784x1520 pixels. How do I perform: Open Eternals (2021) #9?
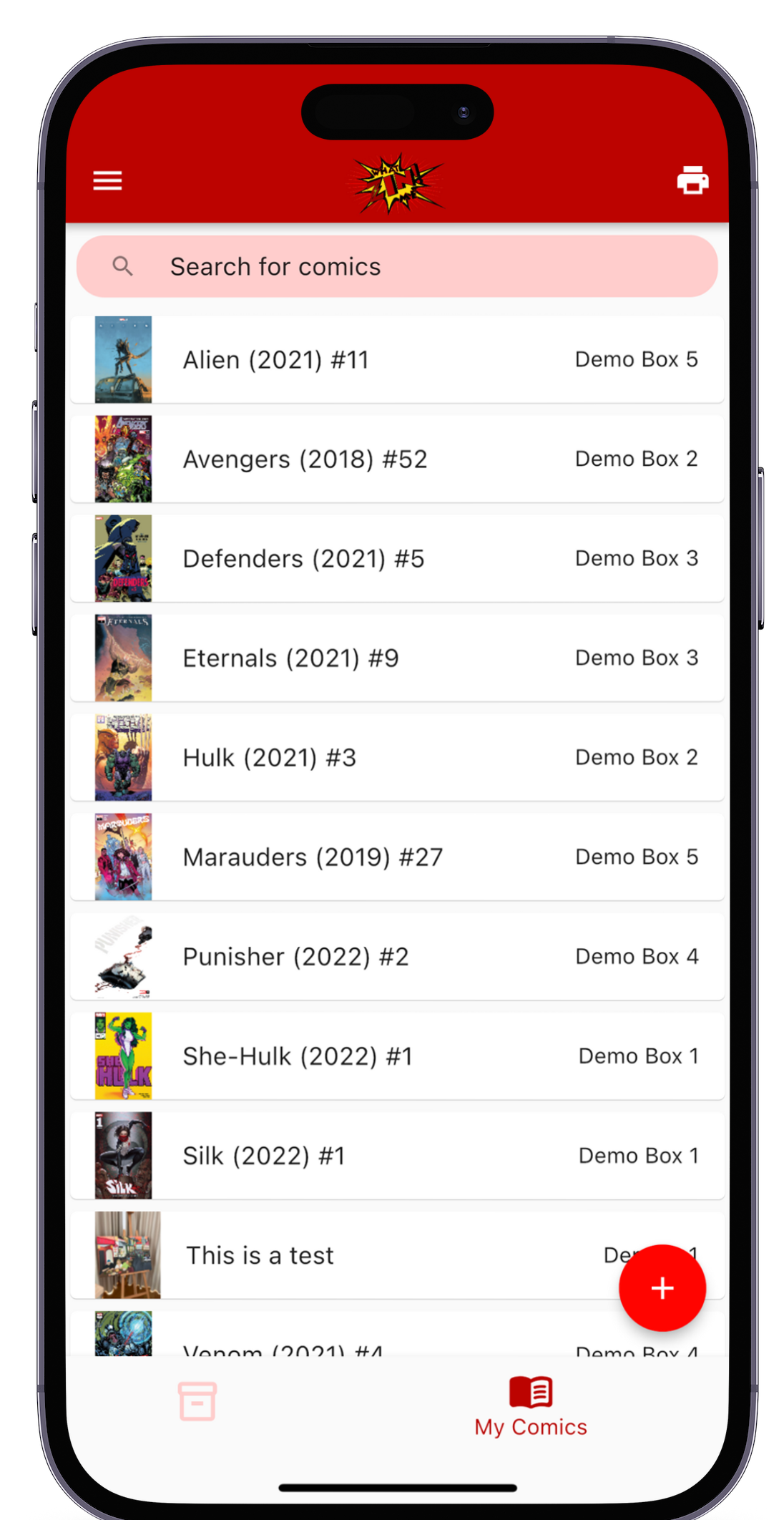tap(397, 658)
